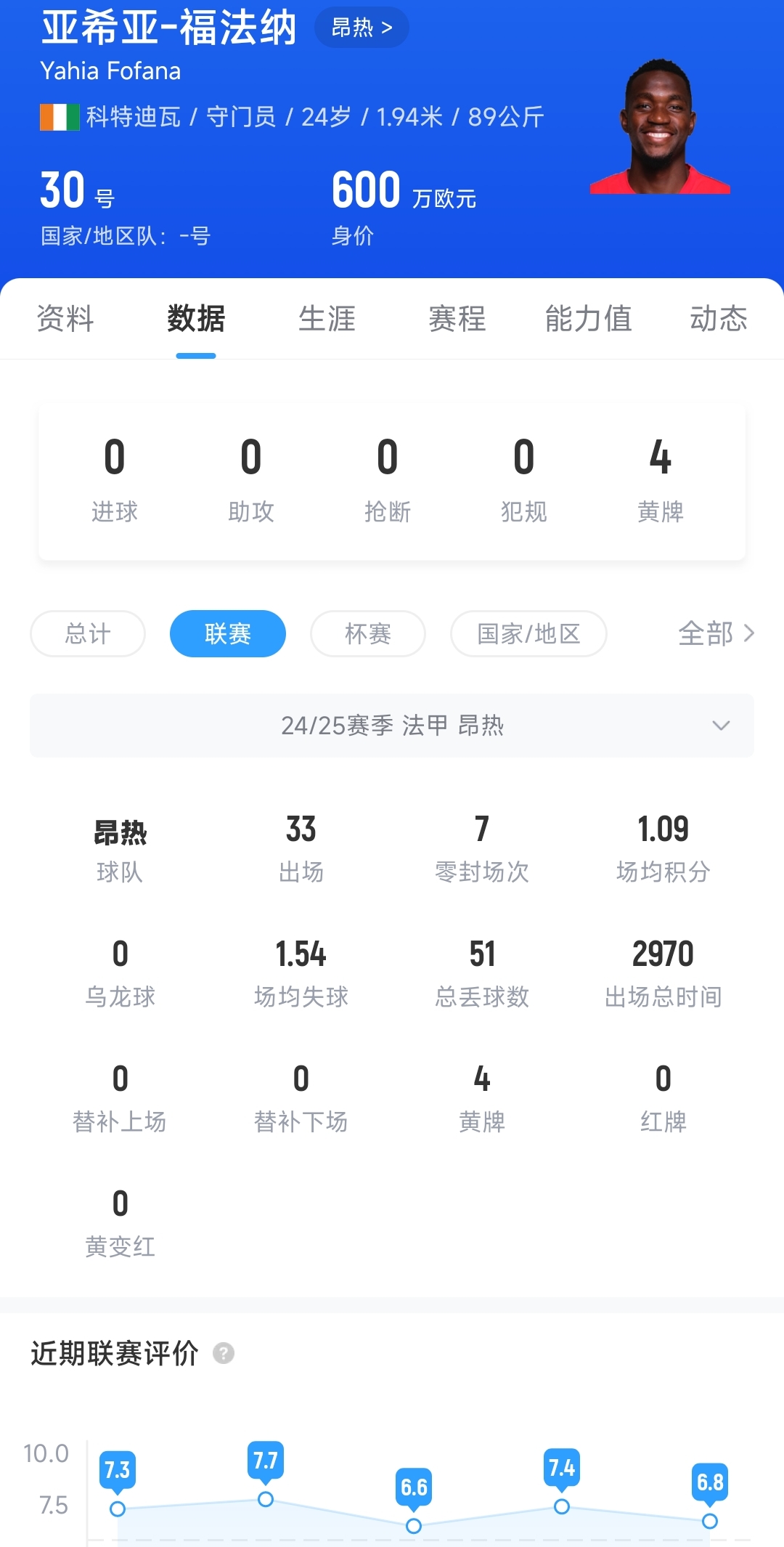Tap the help icon beside 近期联赛评价

(224, 1354)
